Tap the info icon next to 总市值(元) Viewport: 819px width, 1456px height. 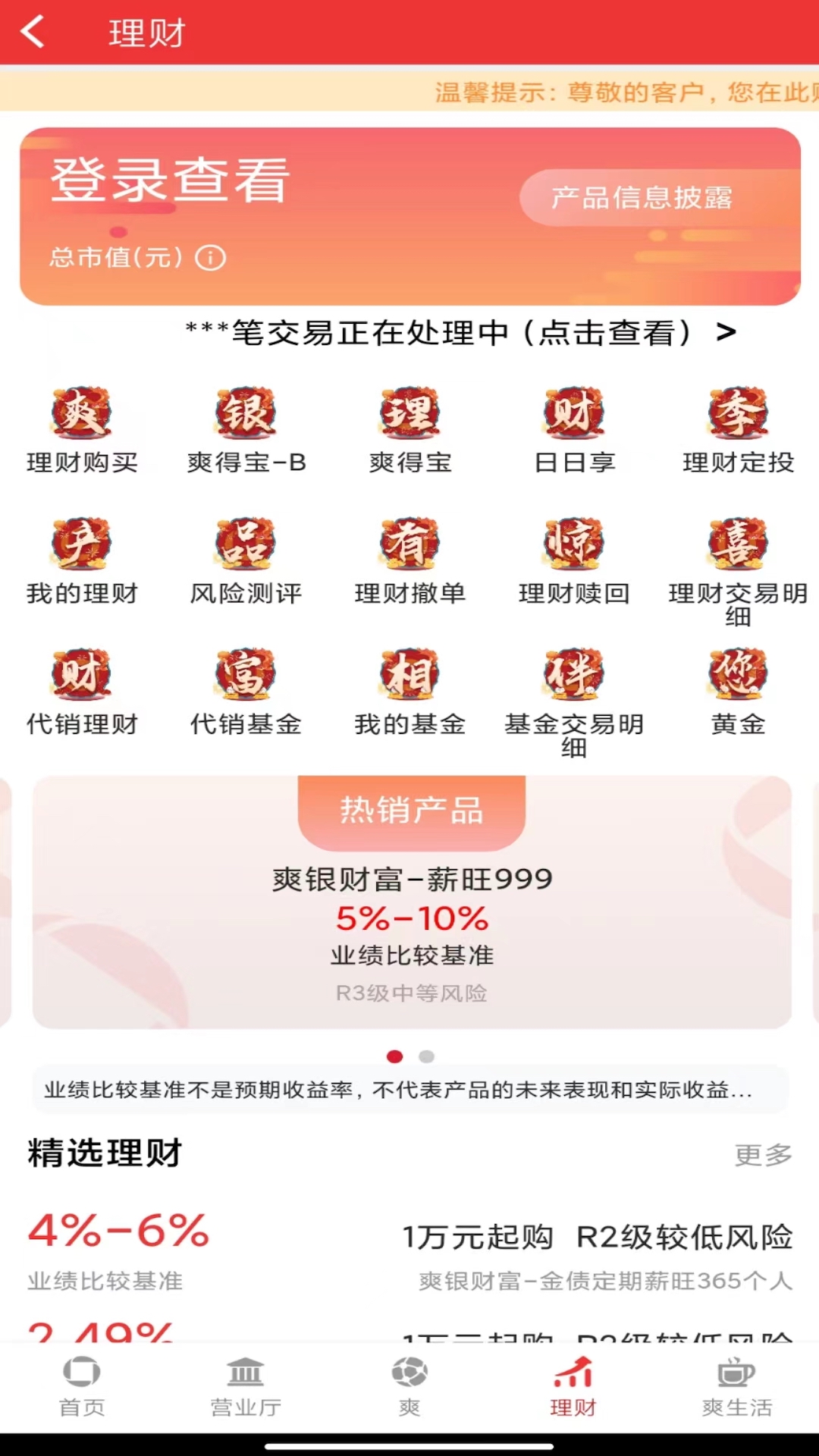tap(211, 258)
